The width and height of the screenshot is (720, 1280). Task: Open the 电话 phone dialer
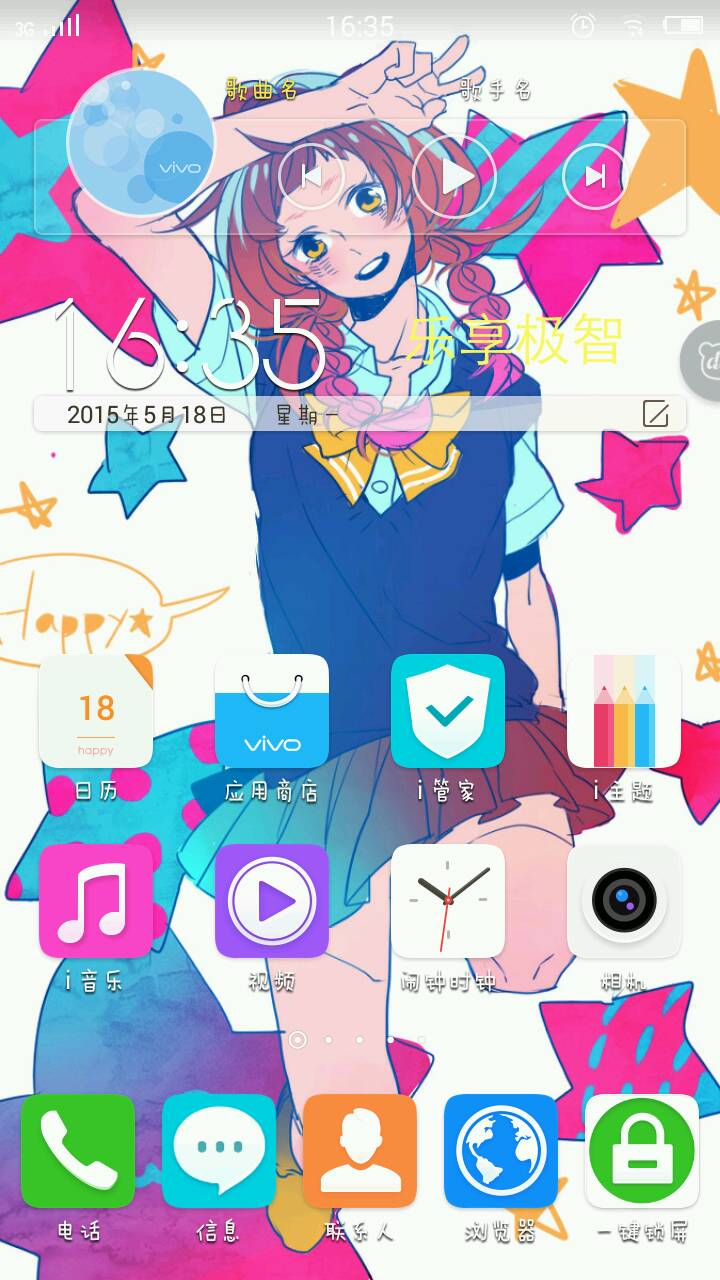pos(78,1151)
